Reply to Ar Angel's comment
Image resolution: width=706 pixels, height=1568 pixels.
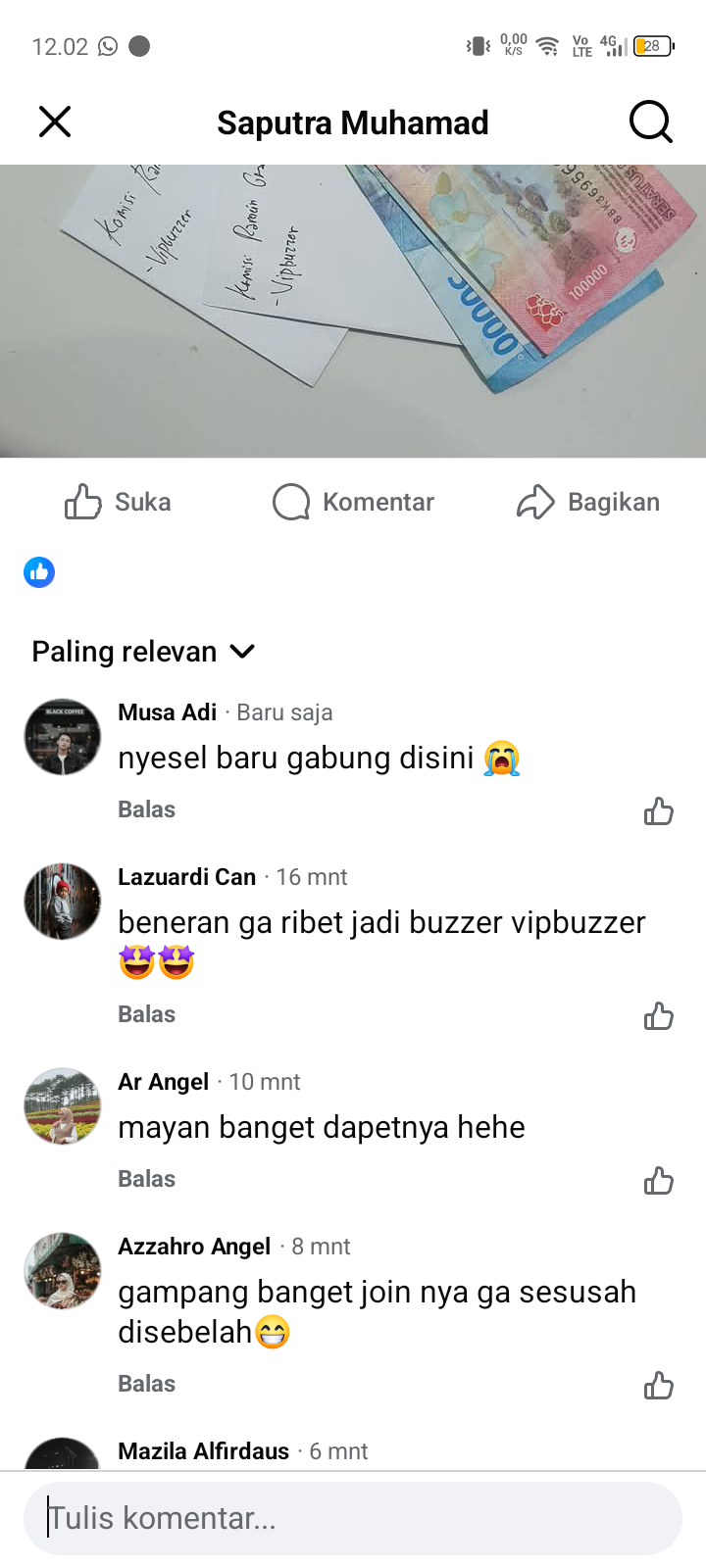(146, 1179)
